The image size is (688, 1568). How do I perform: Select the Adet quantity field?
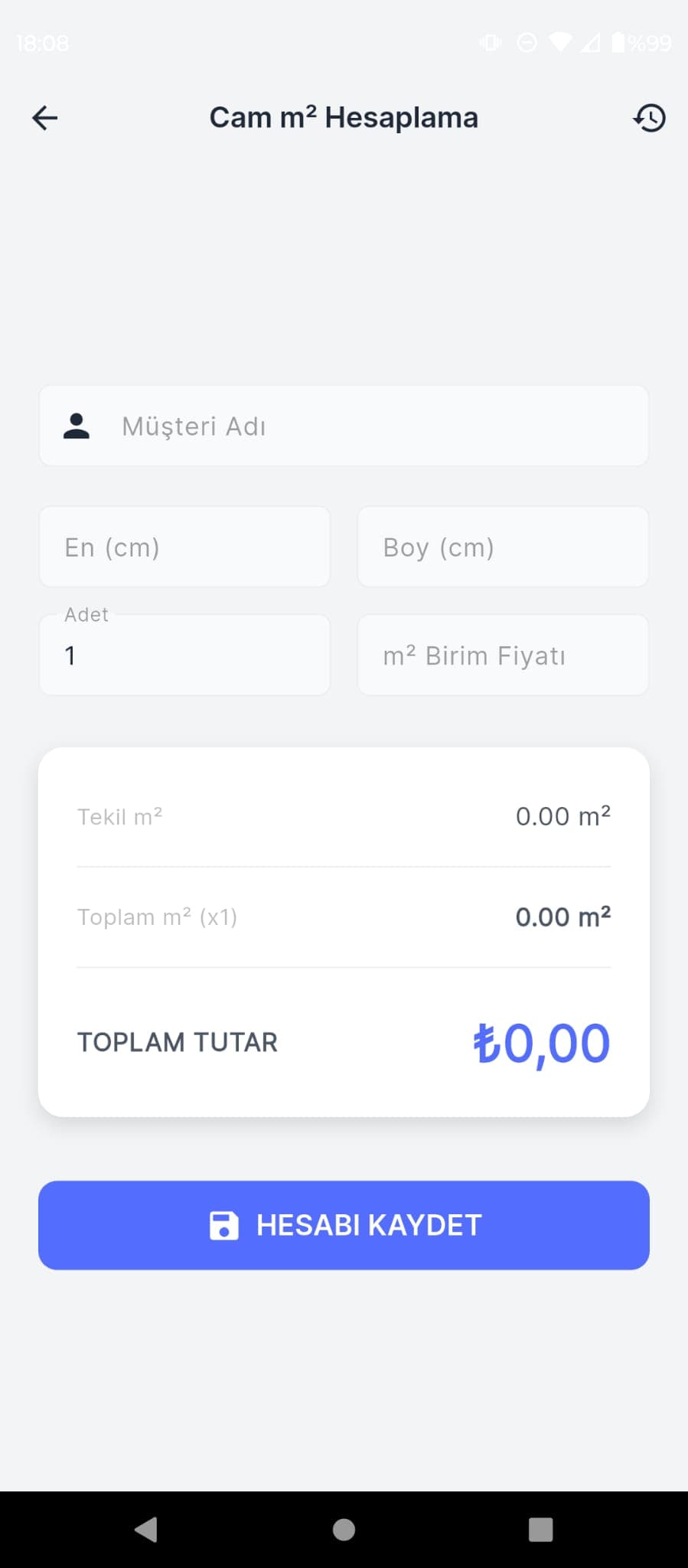coord(184,655)
